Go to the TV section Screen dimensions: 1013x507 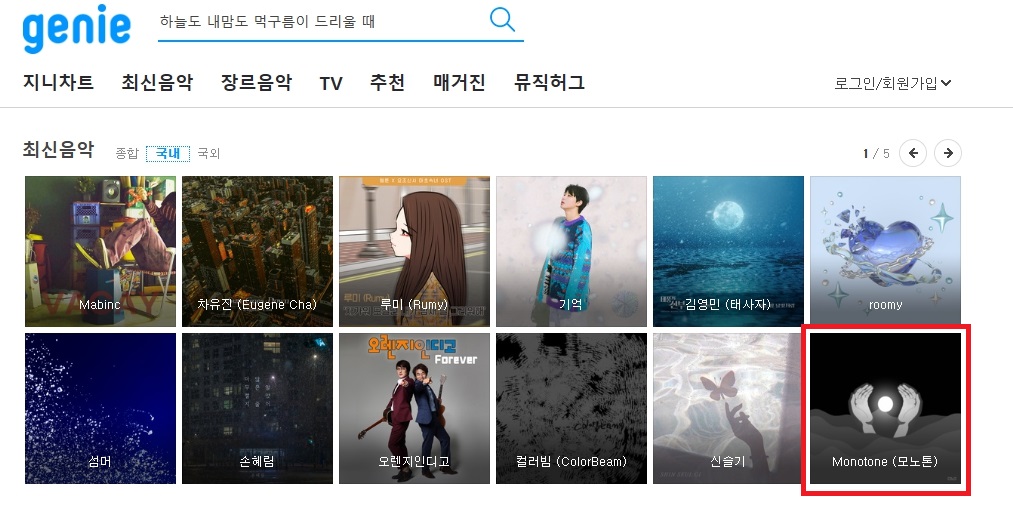[331, 84]
